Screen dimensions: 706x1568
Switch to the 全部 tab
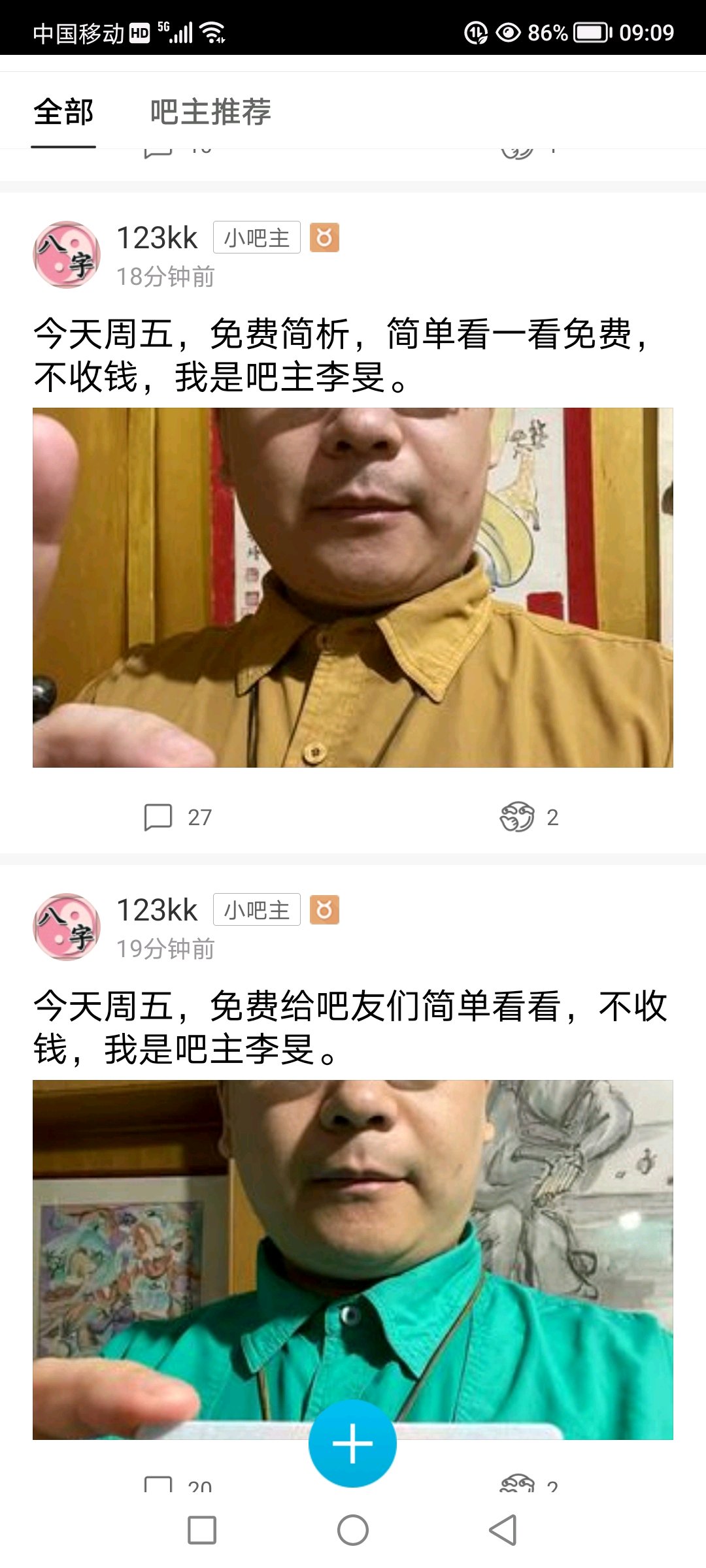pyautogui.click(x=63, y=112)
